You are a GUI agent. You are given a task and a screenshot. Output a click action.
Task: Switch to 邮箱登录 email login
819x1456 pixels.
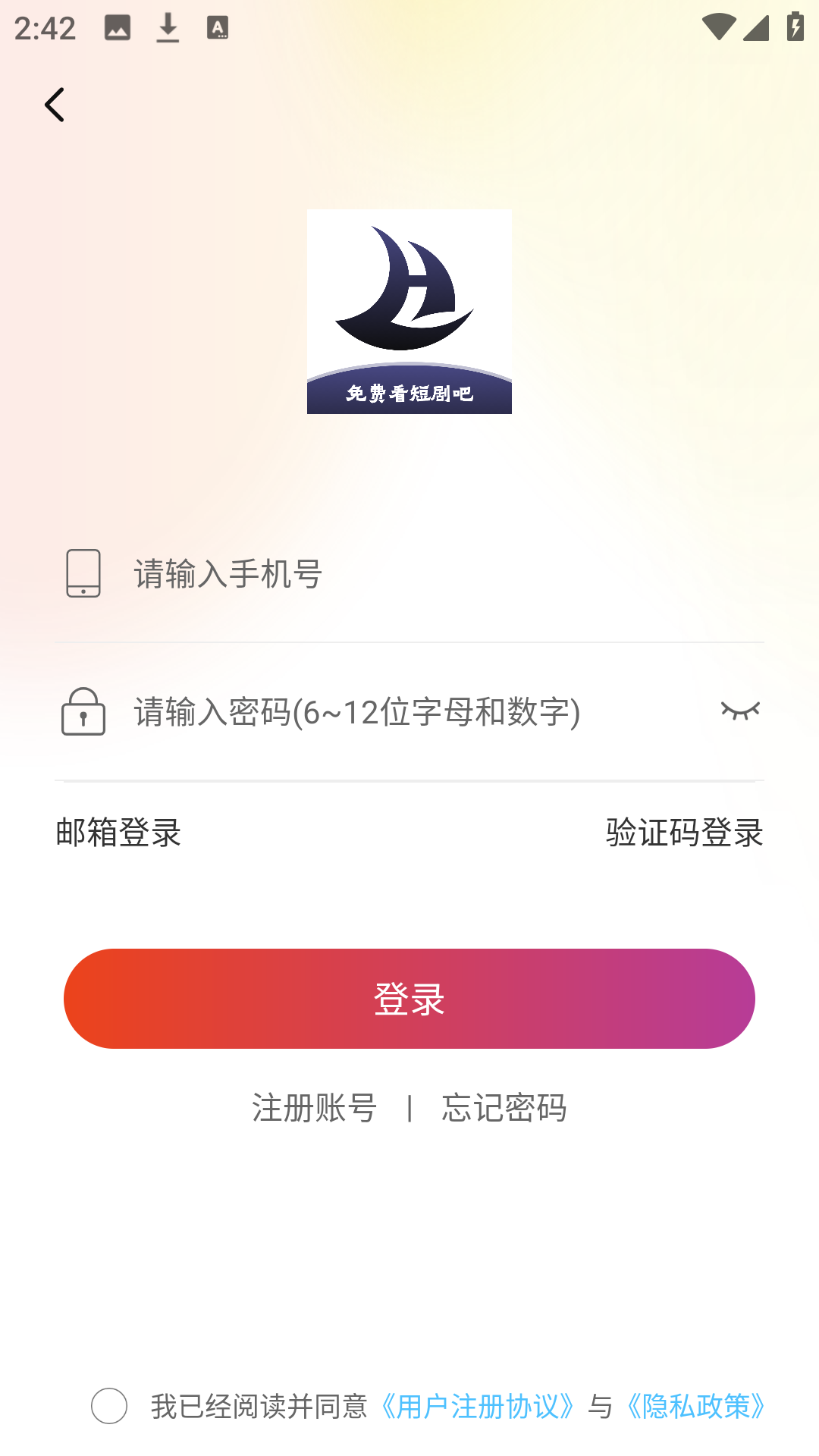coord(119,833)
